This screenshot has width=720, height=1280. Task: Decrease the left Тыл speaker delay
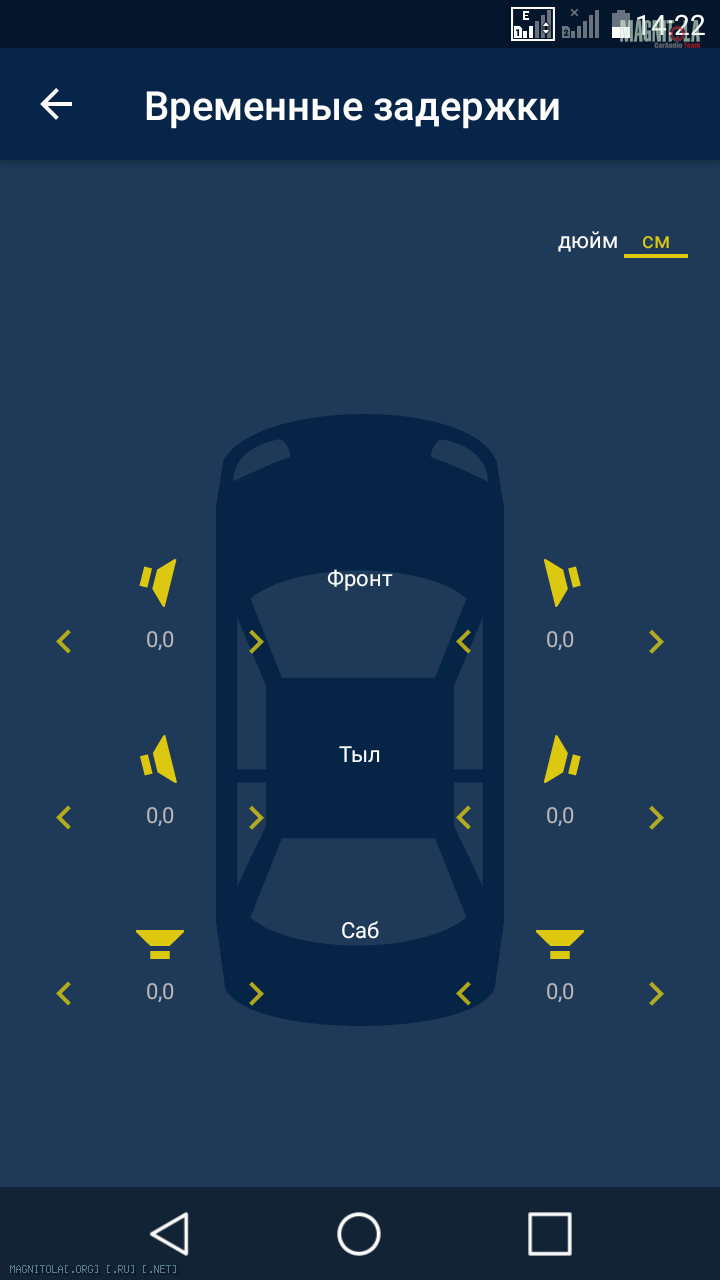63,817
